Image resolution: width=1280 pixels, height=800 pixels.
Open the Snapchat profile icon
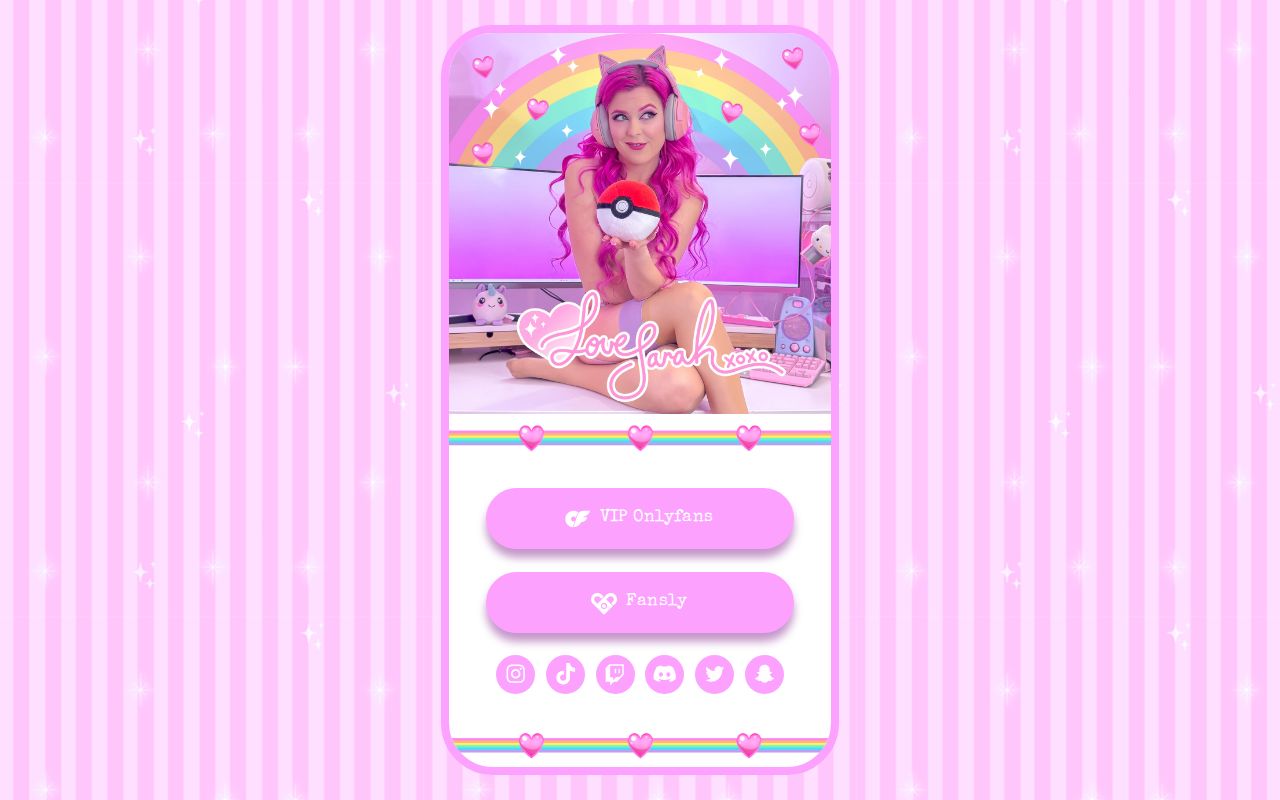(764, 674)
